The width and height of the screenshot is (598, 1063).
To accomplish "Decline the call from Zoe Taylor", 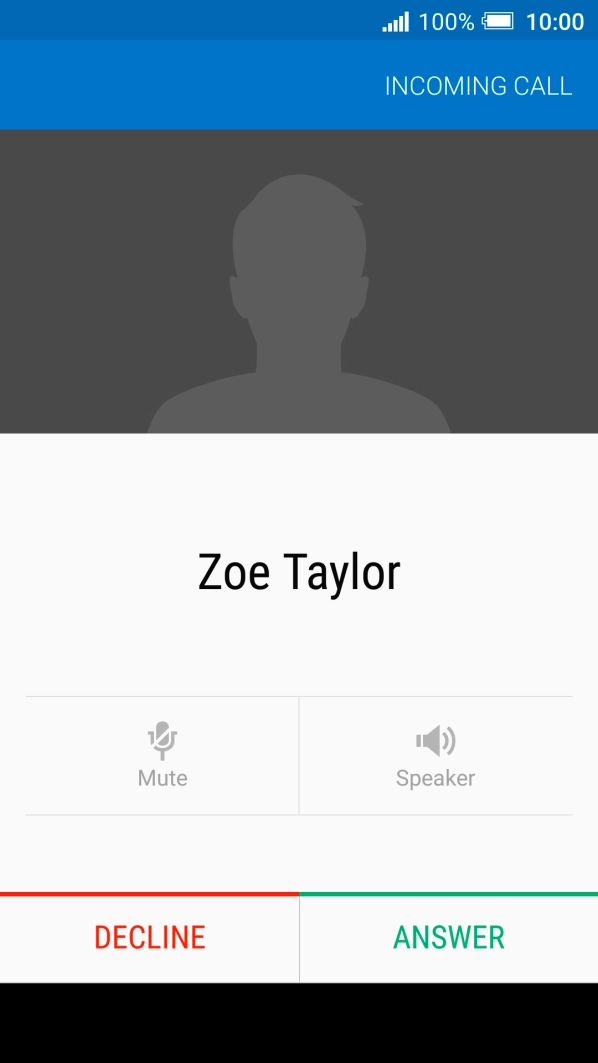I will (149, 938).
